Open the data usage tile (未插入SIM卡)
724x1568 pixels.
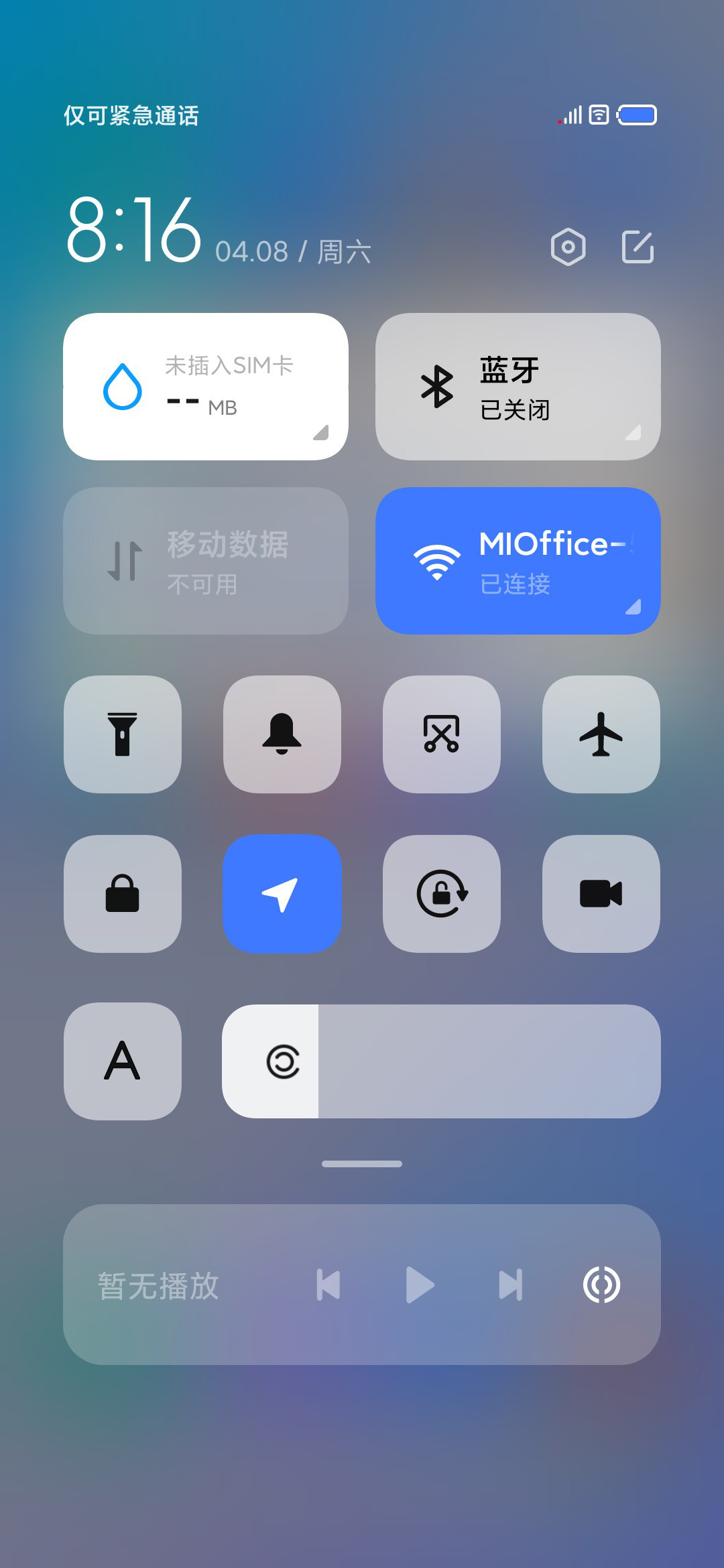206,387
